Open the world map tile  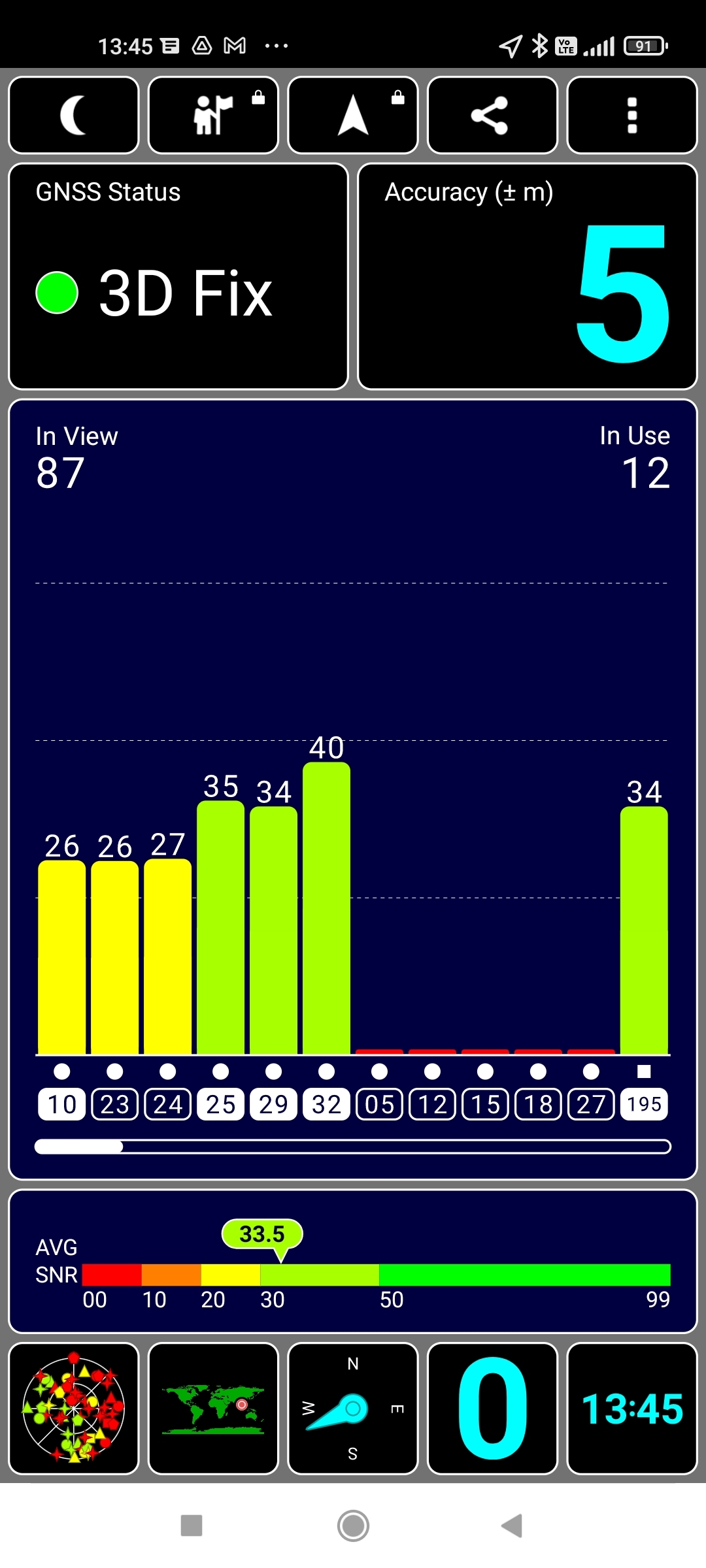click(213, 1409)
